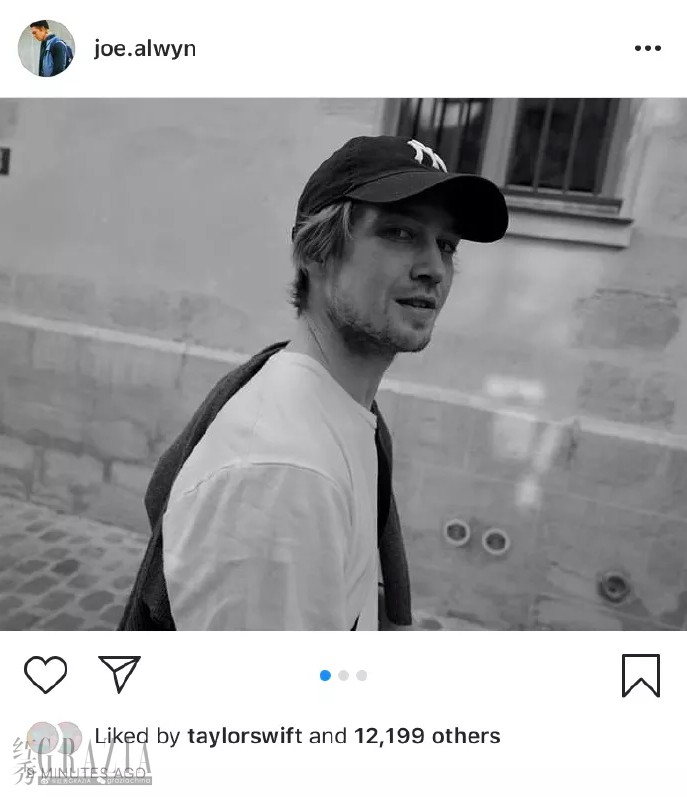Screen dimensions: 687x797
Task: Open the post's three-dot overflow menu
Action: click(x=647, y=48)
